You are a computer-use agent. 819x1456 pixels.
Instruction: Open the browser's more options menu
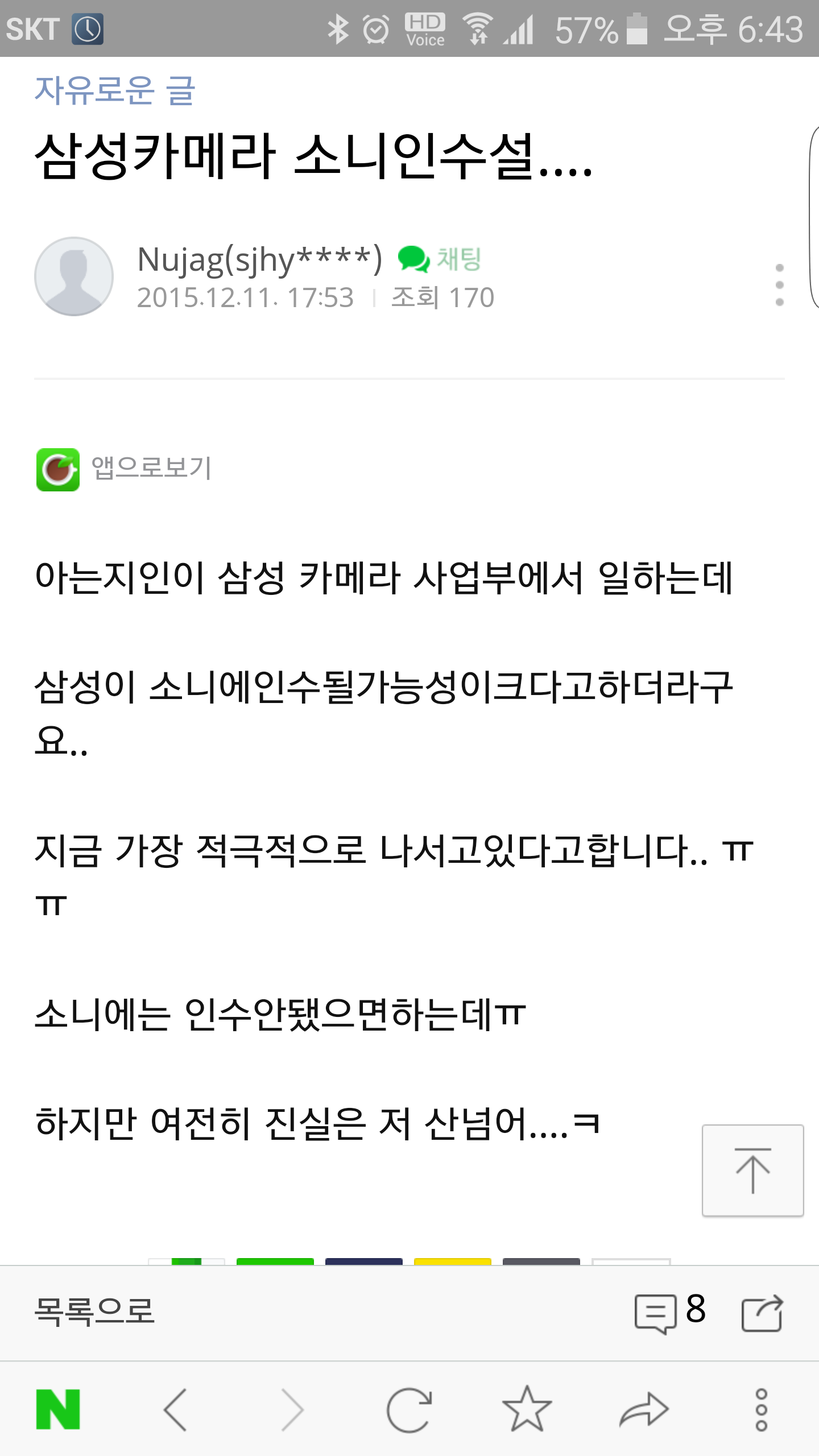tap(761, 1409)
